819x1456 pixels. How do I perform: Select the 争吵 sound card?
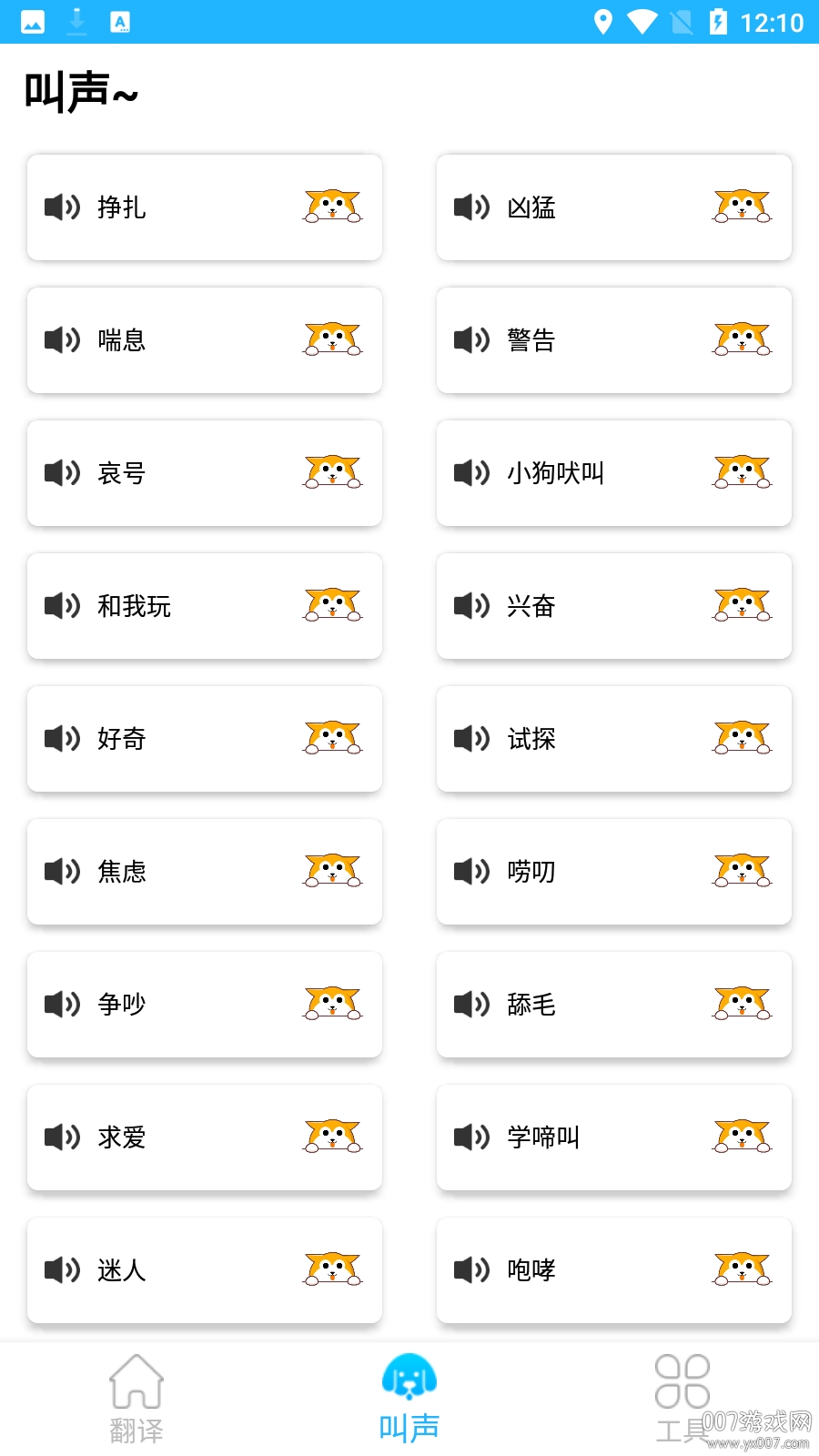coord(204,1005)
